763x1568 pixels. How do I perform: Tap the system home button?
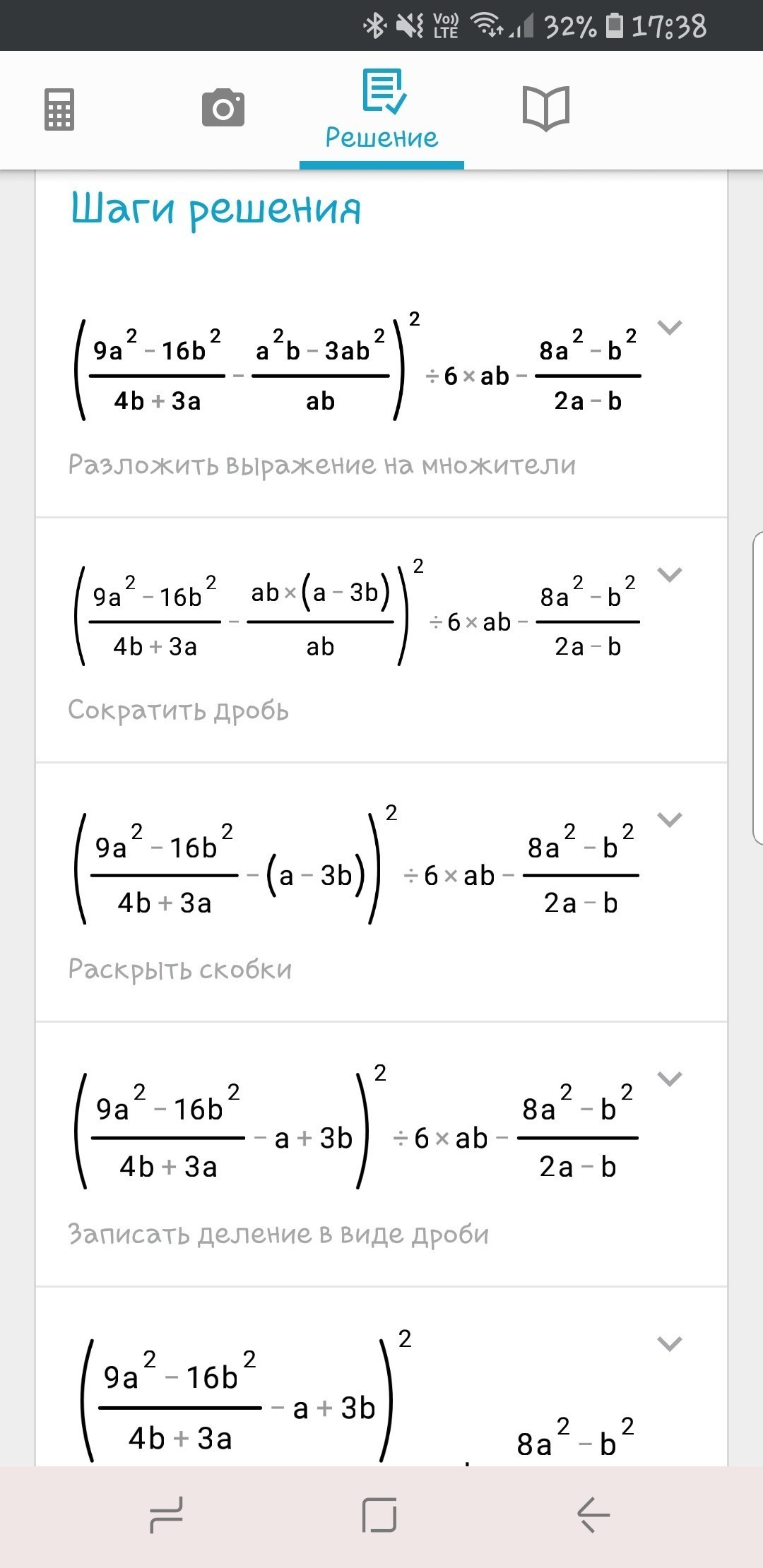379,1515
